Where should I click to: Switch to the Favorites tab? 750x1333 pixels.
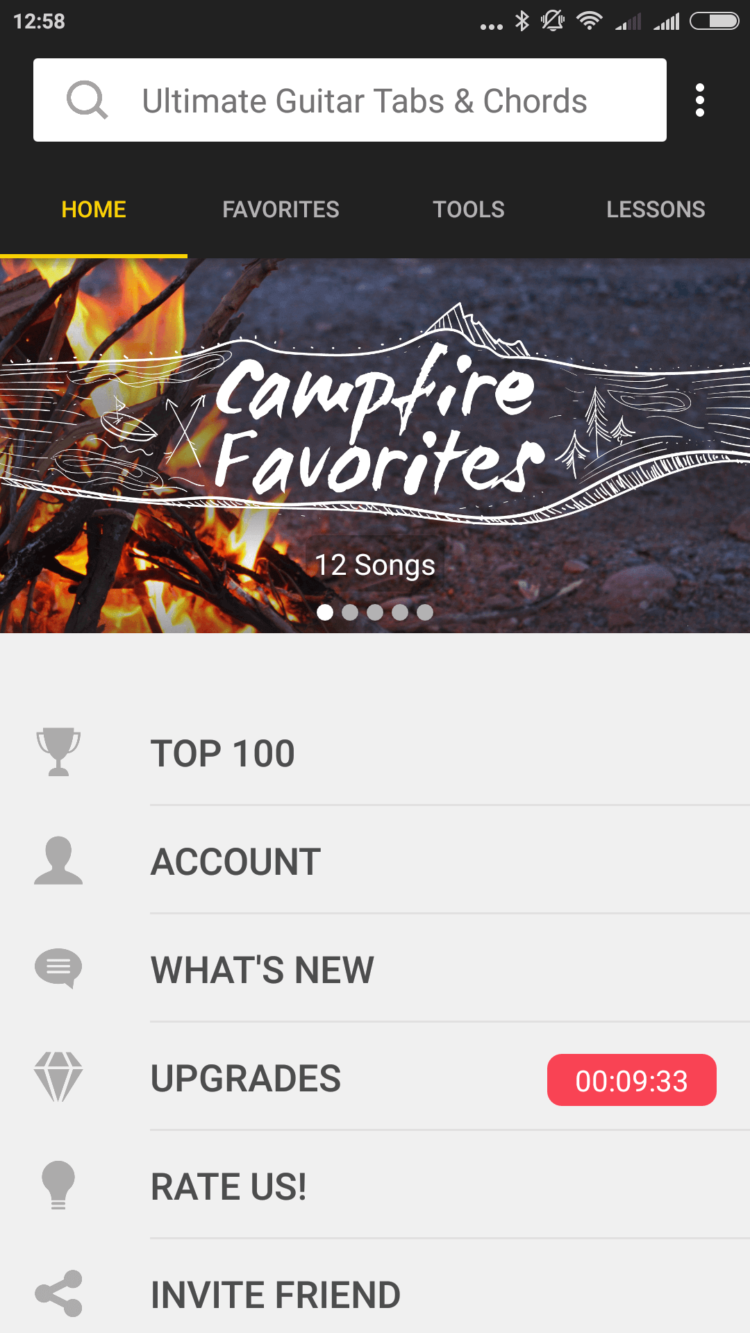point(281,210)
